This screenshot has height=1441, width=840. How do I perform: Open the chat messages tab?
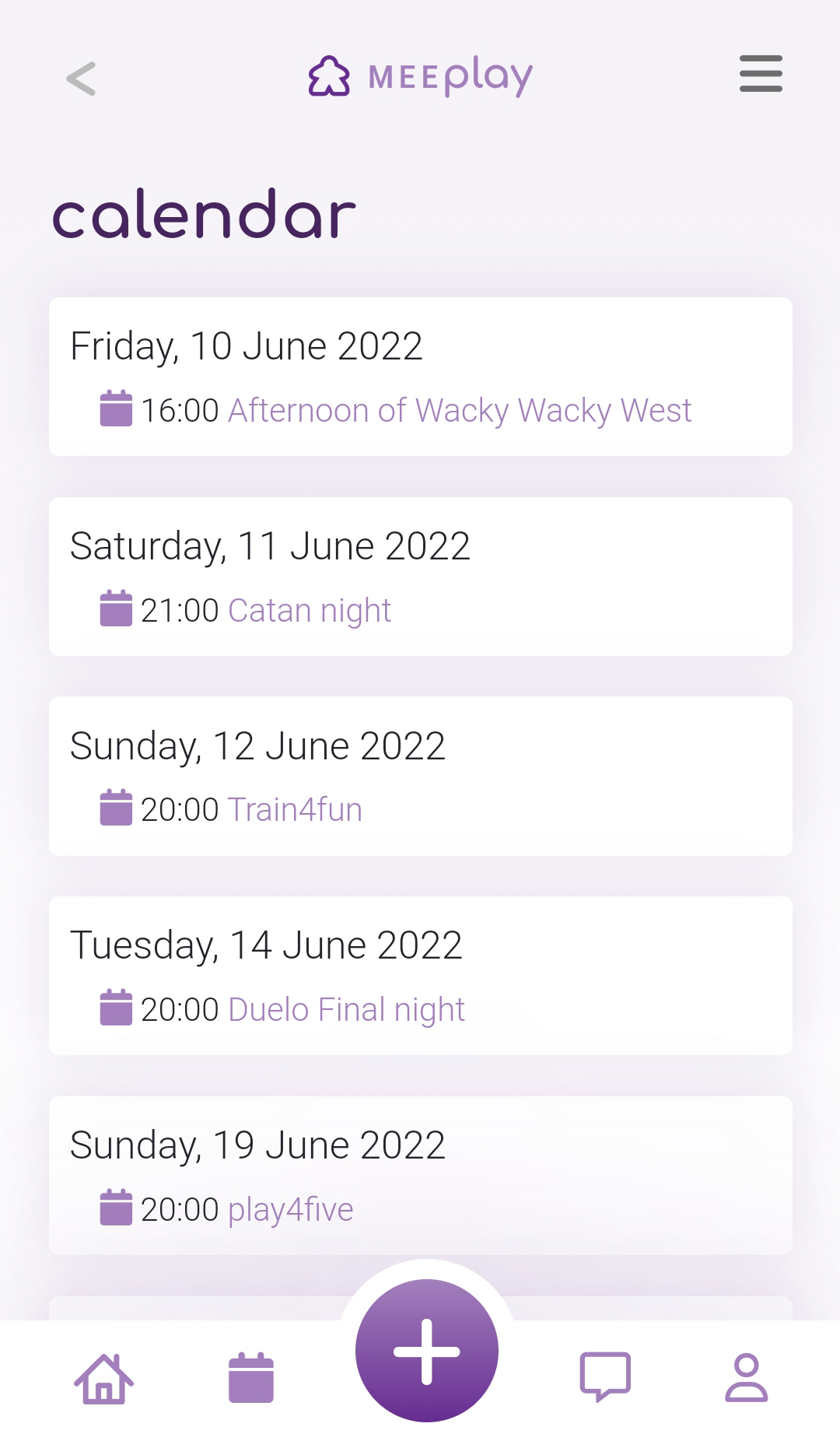pos(605,1377)
